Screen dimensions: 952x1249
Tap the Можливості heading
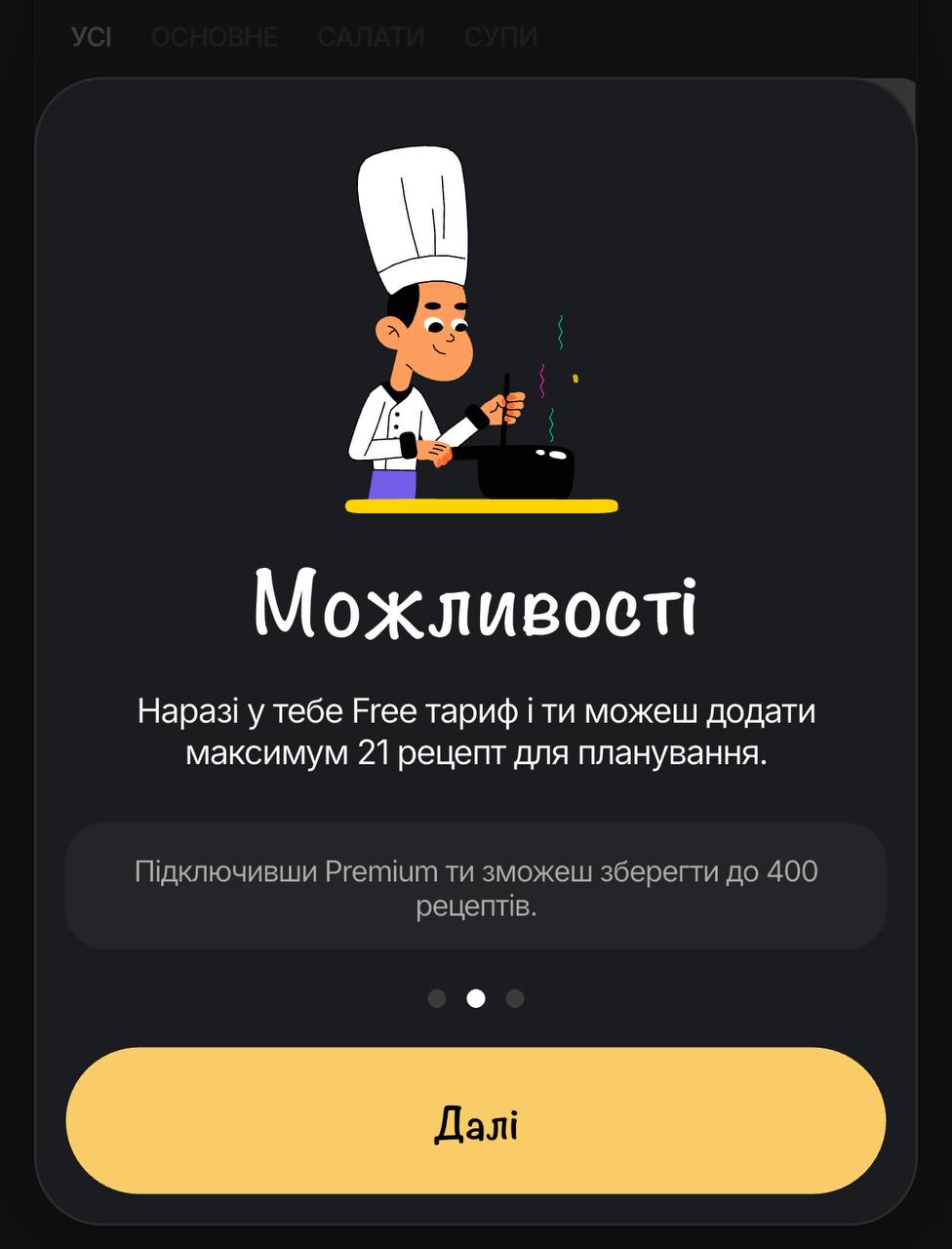pos(475,603)
